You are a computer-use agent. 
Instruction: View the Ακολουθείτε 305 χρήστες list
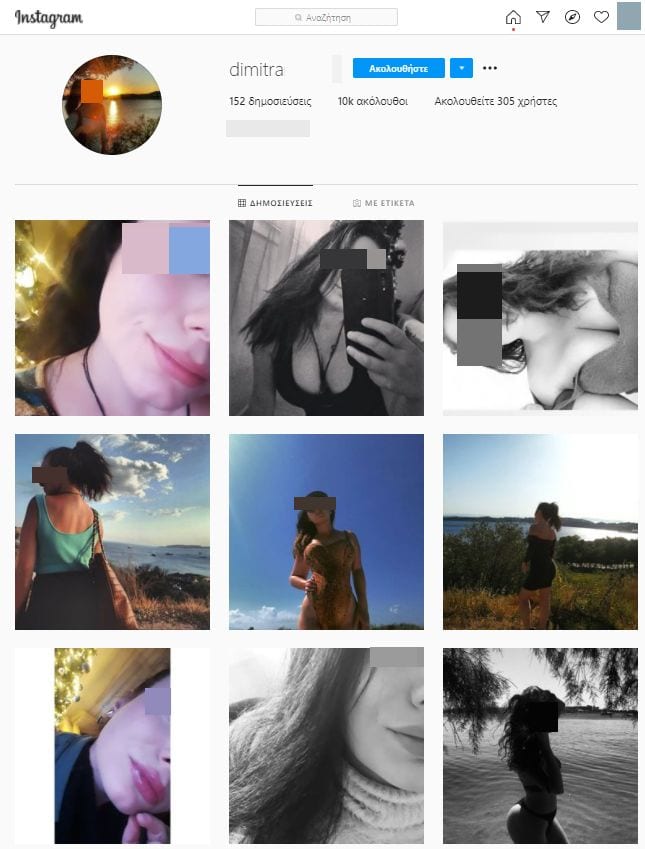(x=495, y=101)
